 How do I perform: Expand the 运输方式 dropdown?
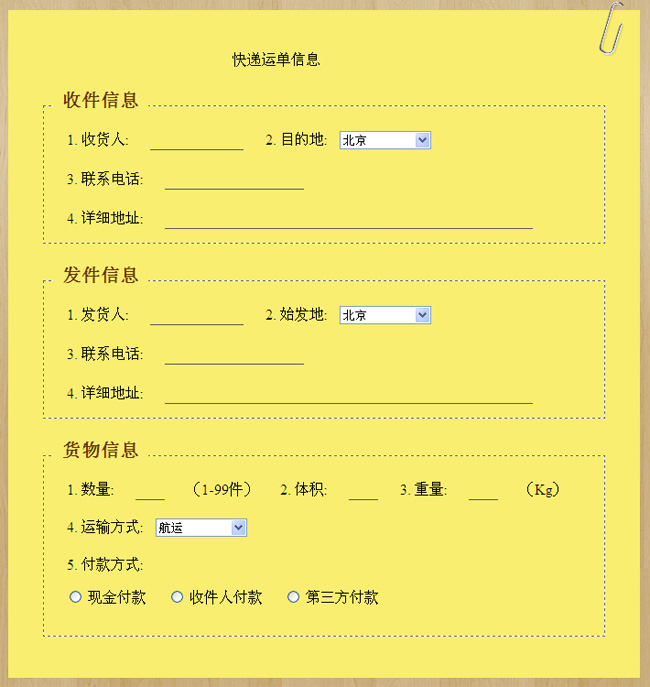click(x=200, y=527)
